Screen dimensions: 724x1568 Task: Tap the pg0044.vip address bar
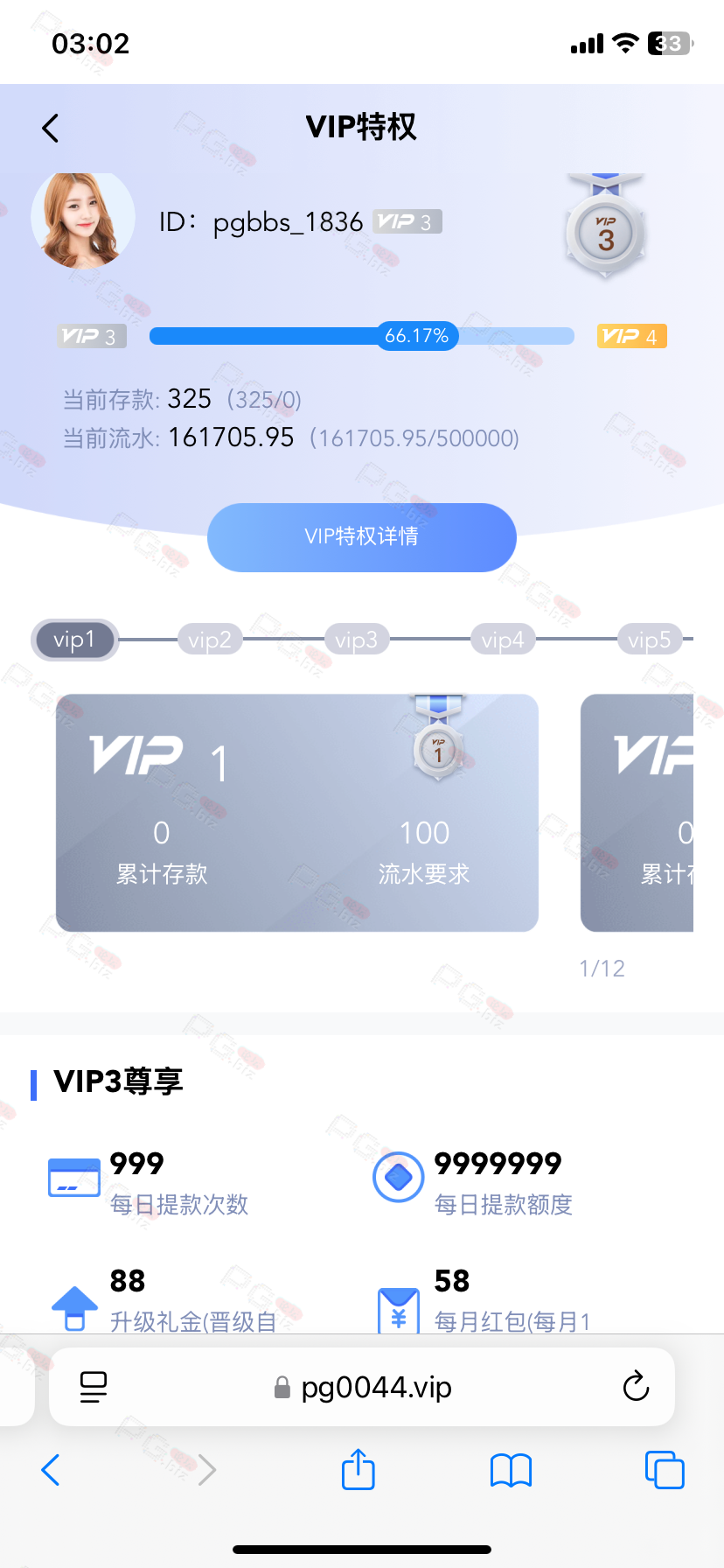362,1387
